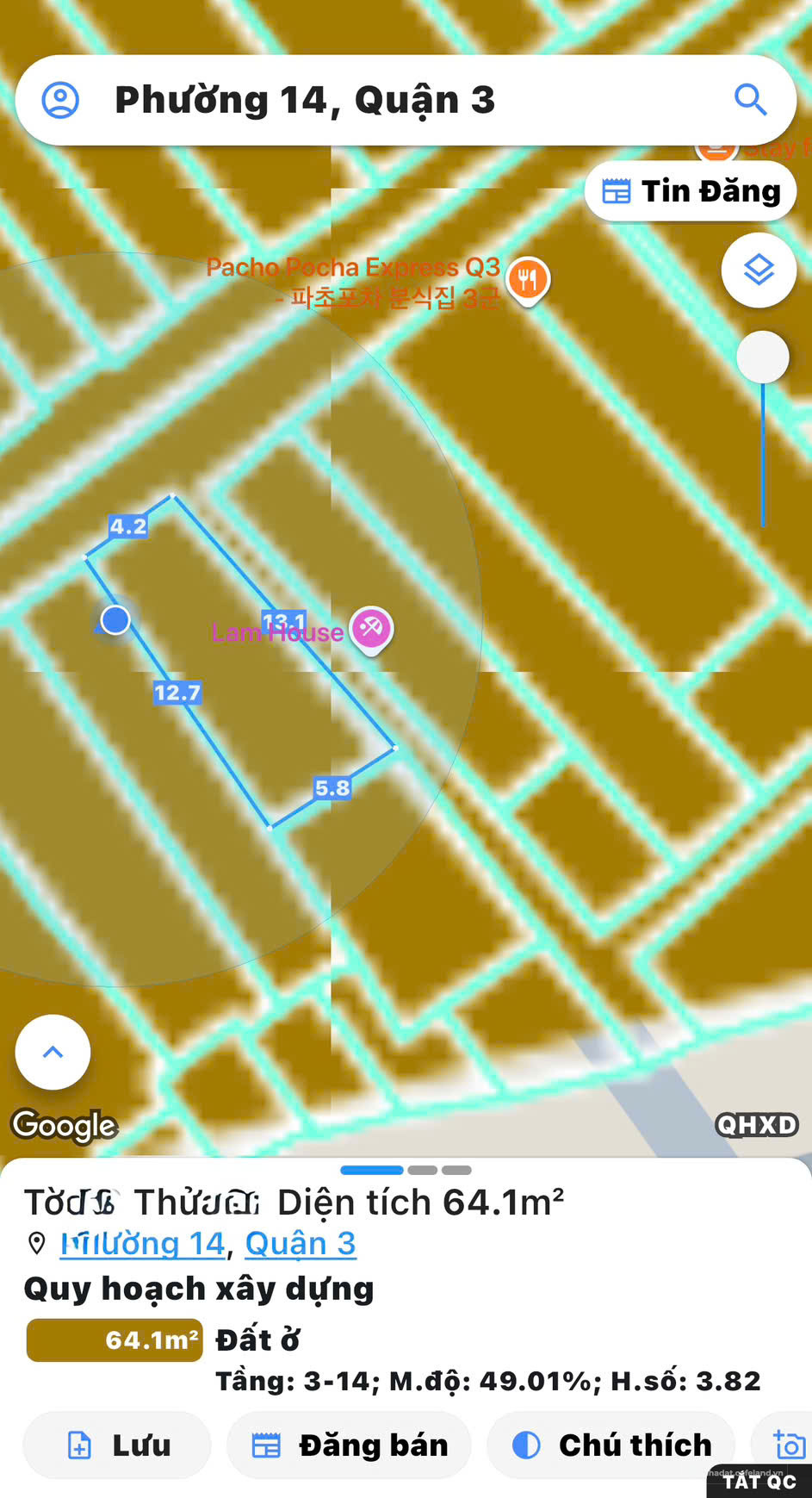The width and height of the screenshot is (812, 1498).
Task: Open the Lam House map marker
Action: click(x=371, y=629)
